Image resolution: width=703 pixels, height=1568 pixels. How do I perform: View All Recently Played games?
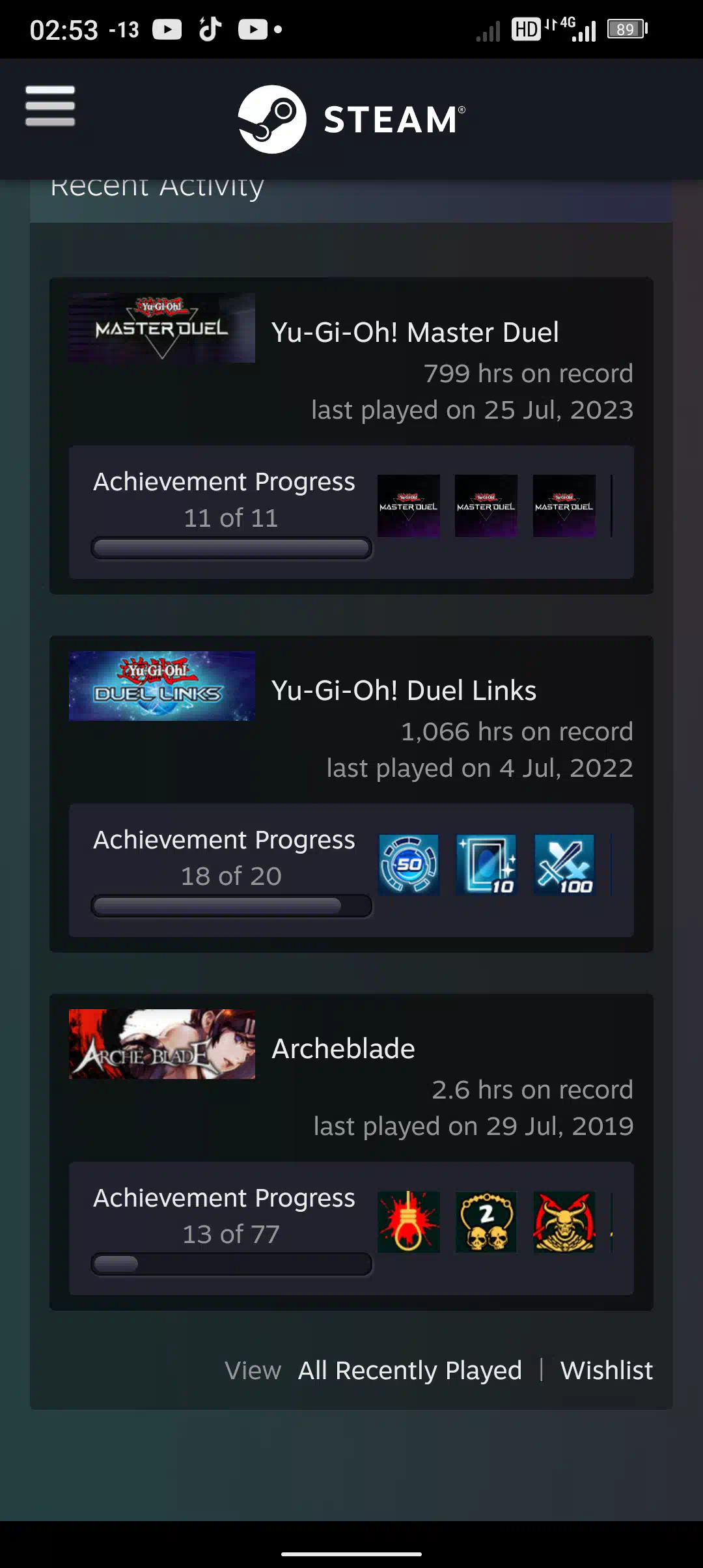coord(410,1370)
